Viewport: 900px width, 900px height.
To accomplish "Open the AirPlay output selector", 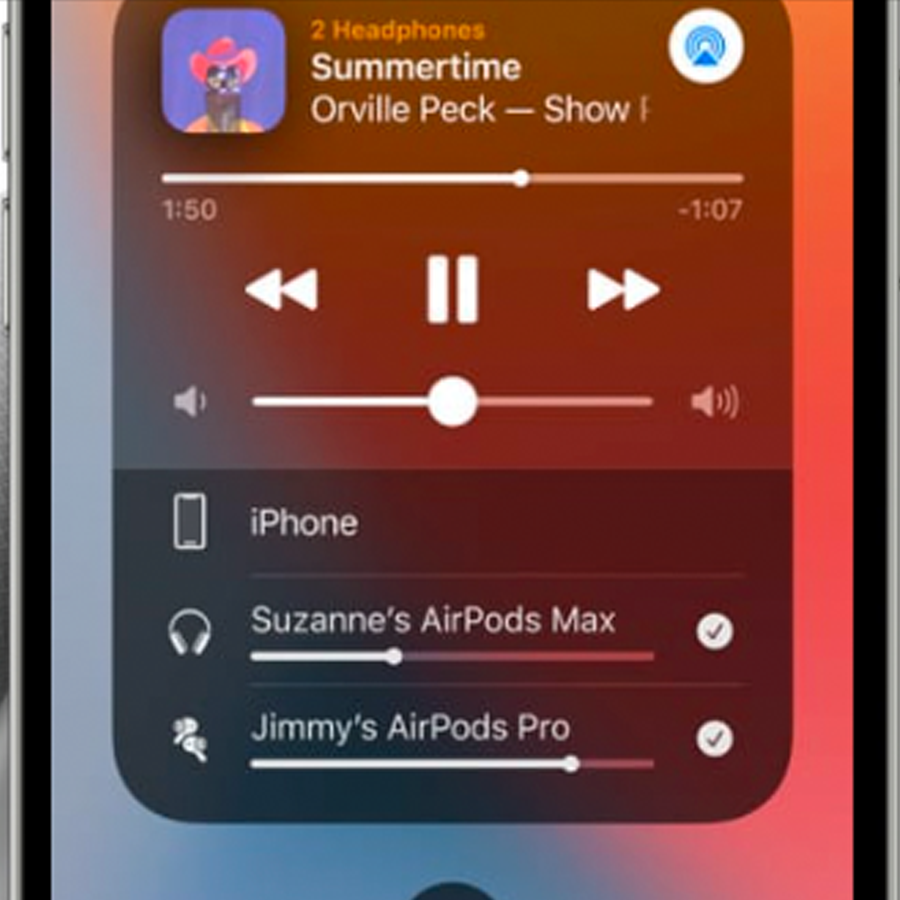I will click(x=706, y=46).
